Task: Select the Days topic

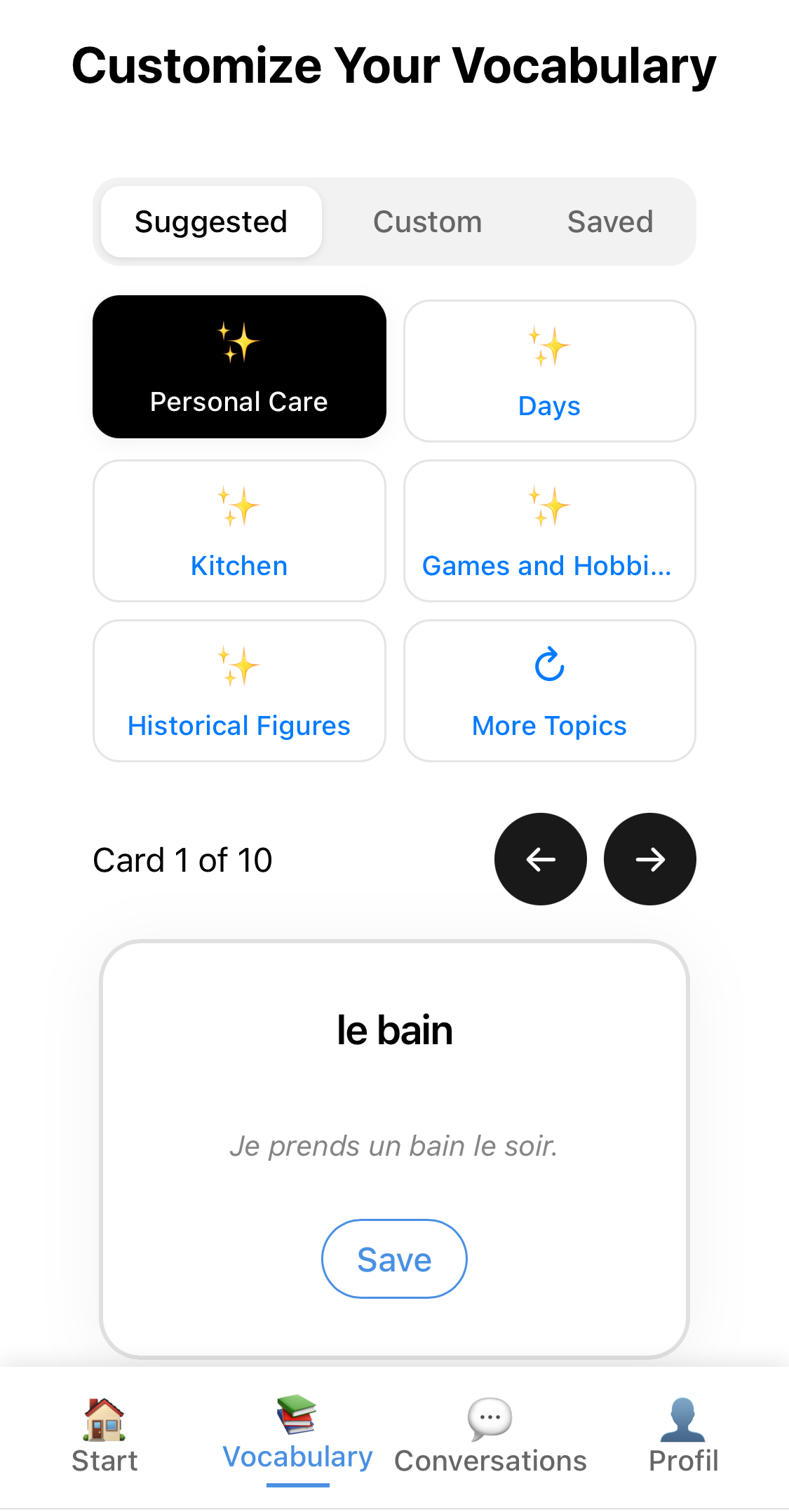Action: tap(549, 370)
